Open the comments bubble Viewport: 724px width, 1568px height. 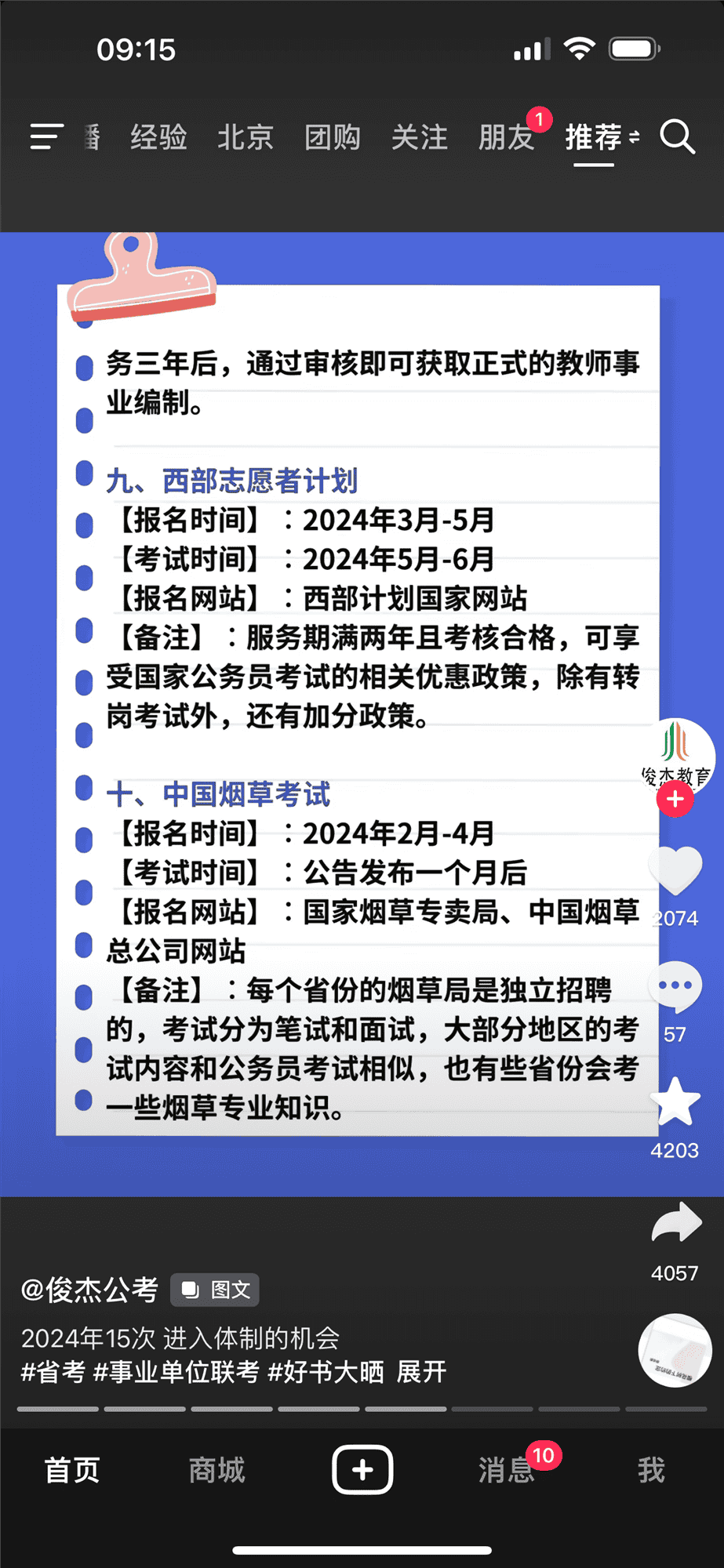[x=675, y=987]
